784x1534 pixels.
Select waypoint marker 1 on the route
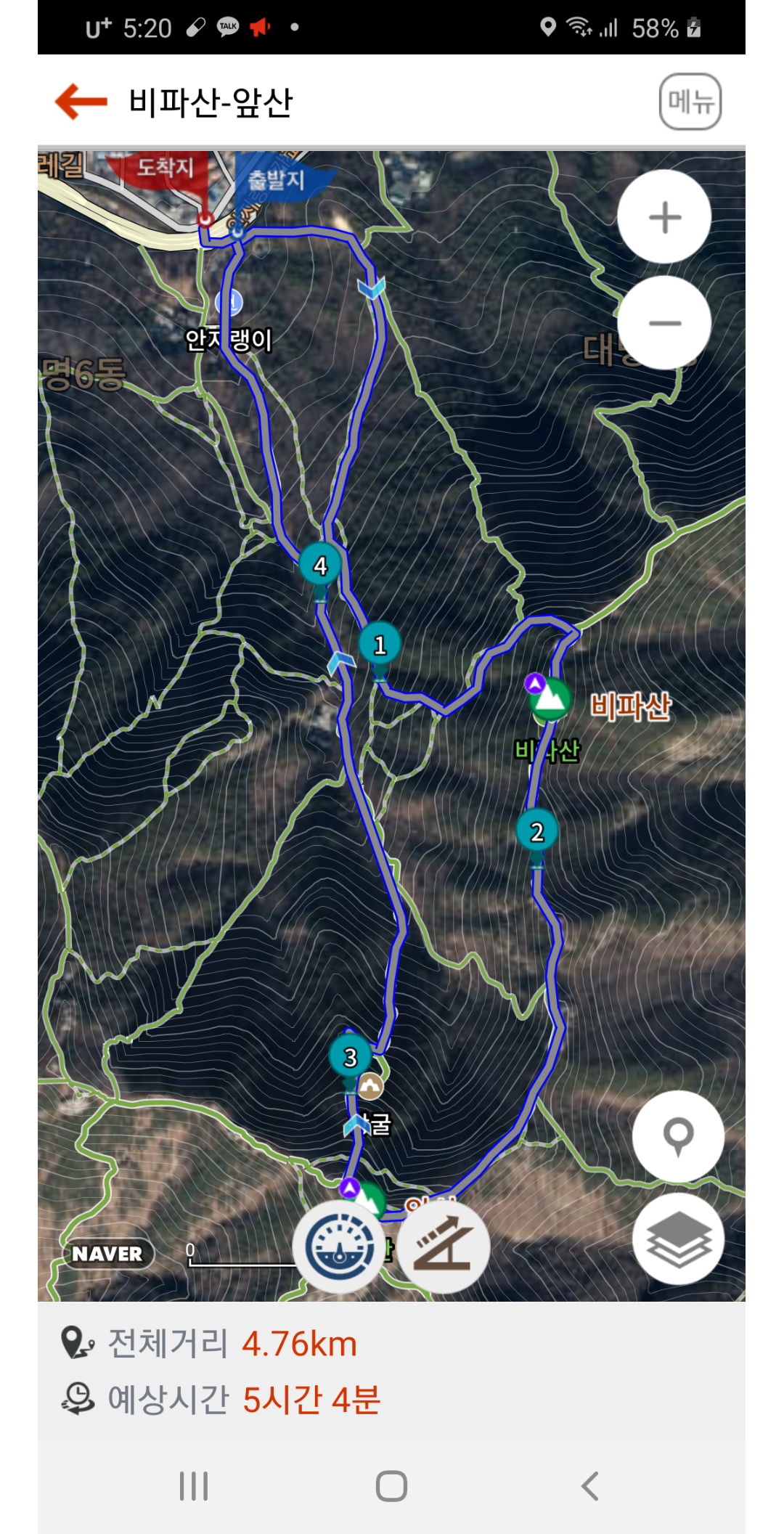(x=380, y=645)
